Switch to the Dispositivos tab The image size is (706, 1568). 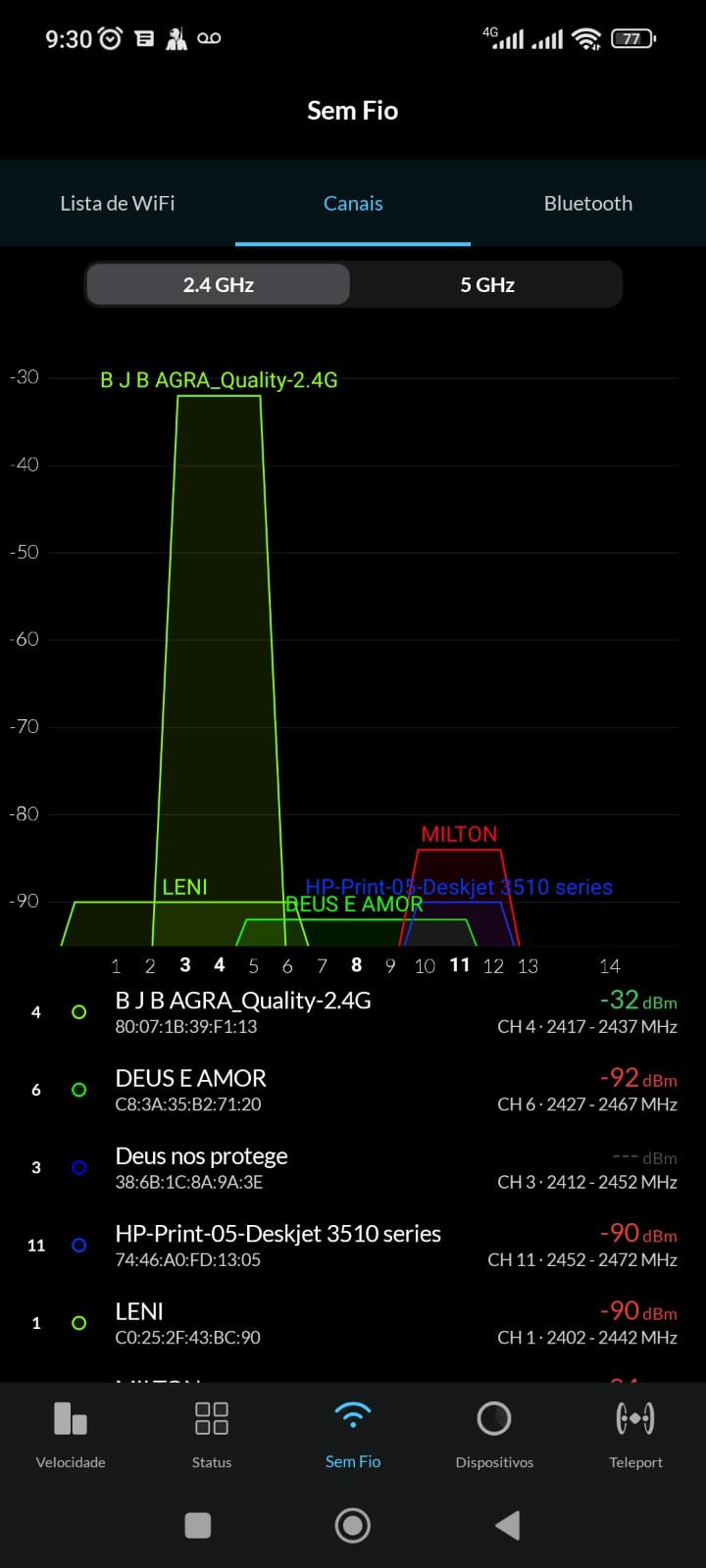[x=494, y=1435]
